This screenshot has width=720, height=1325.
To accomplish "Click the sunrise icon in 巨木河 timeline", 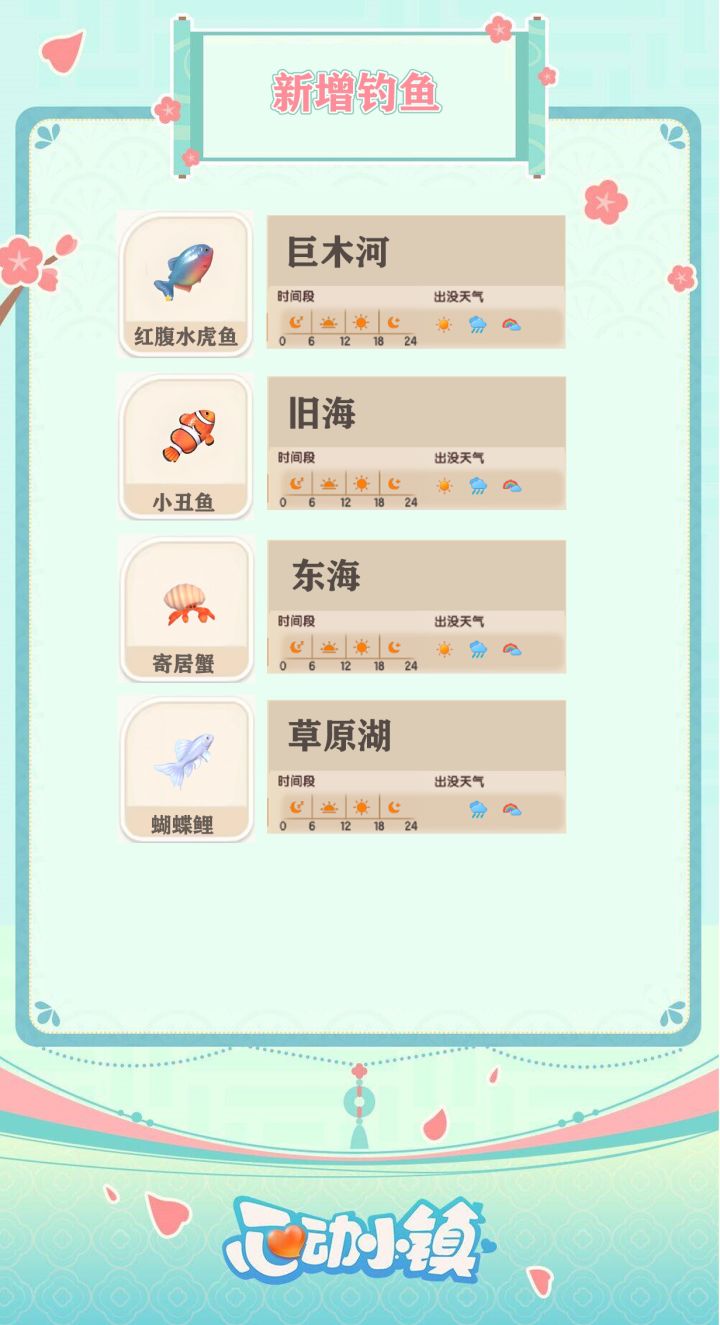I will [x=329, y=323].
